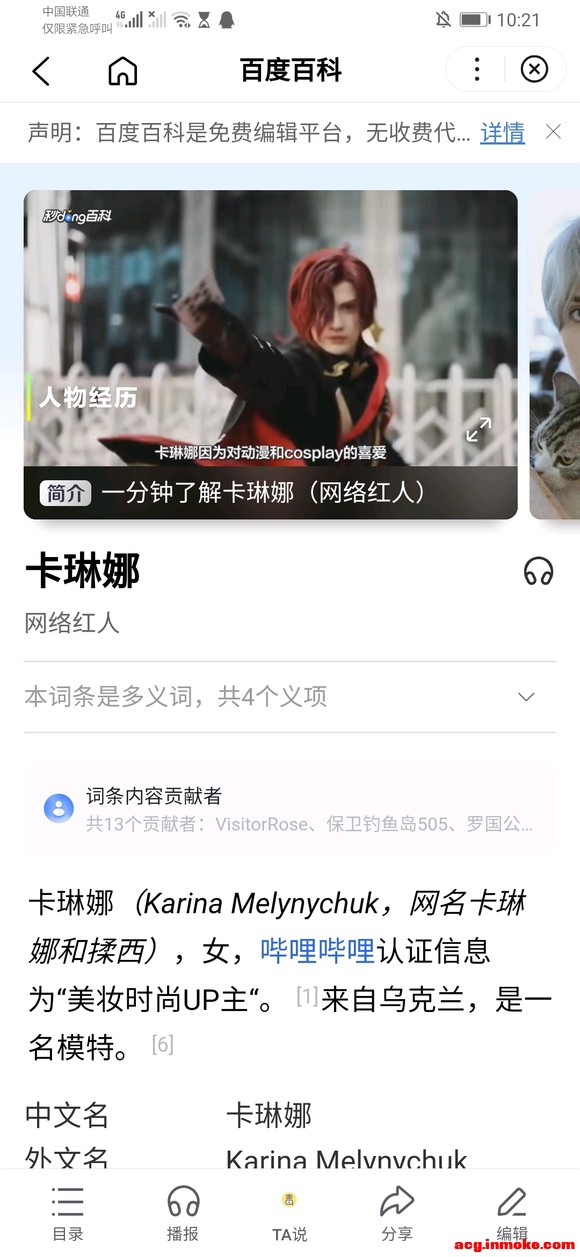This screenshot has width=580, height=1257.
Task: Close the page with circled X
Action: (535, 69)
